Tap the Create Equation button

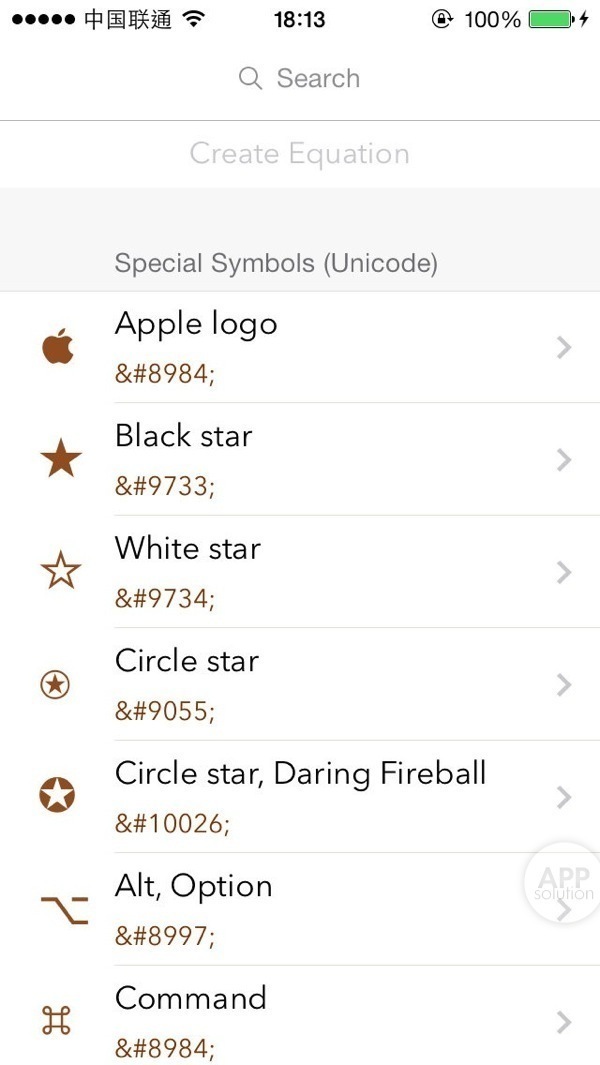(300, 154)
